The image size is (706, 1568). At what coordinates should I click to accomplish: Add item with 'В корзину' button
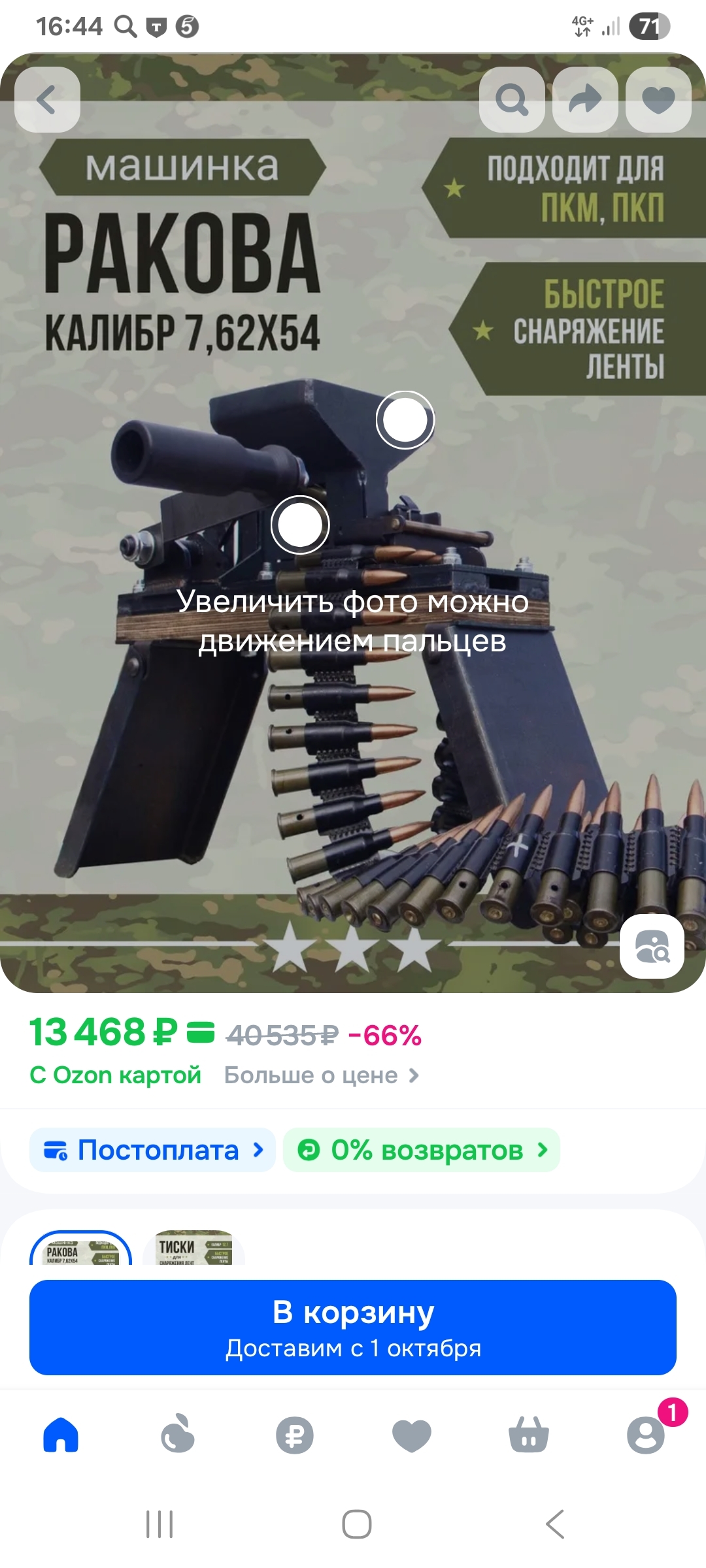point(353,1328)
